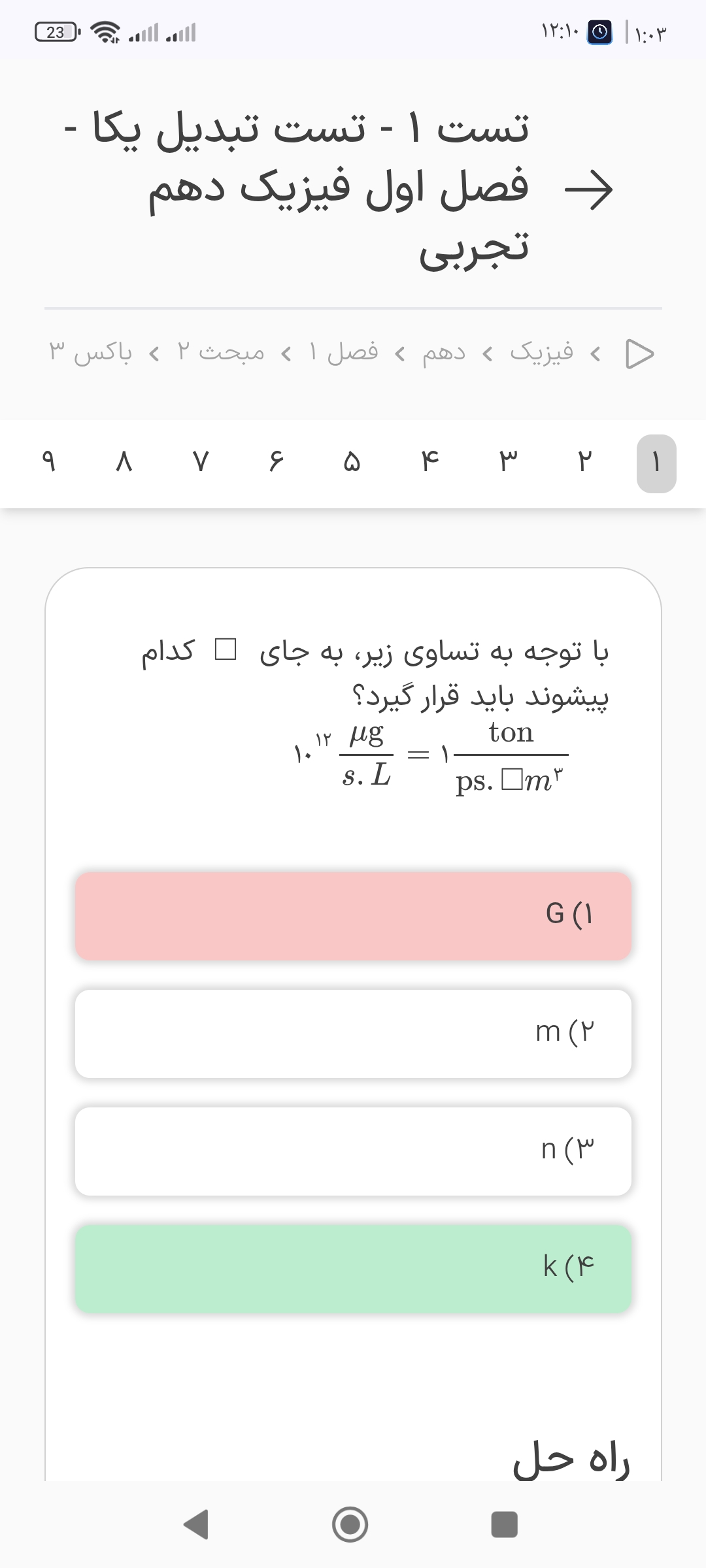Open question number ۹
This screenshot has height=1568, width=706.
pyautogui.click(x=48, y=463)
